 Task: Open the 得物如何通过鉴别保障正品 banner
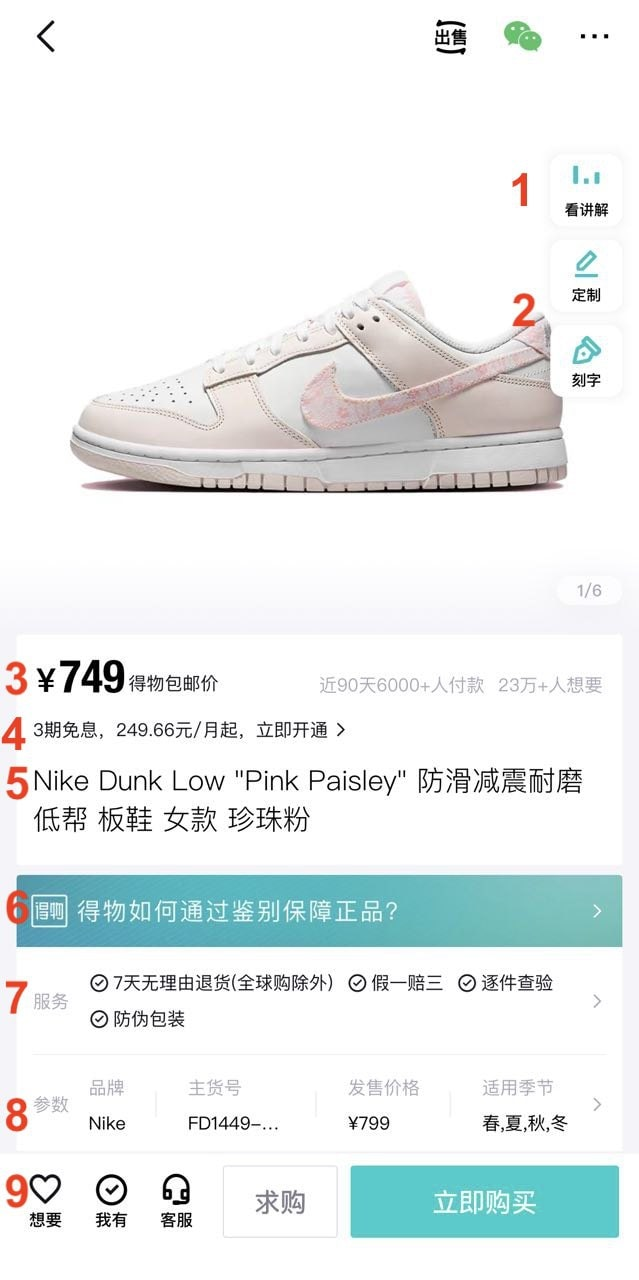(319, 911)
